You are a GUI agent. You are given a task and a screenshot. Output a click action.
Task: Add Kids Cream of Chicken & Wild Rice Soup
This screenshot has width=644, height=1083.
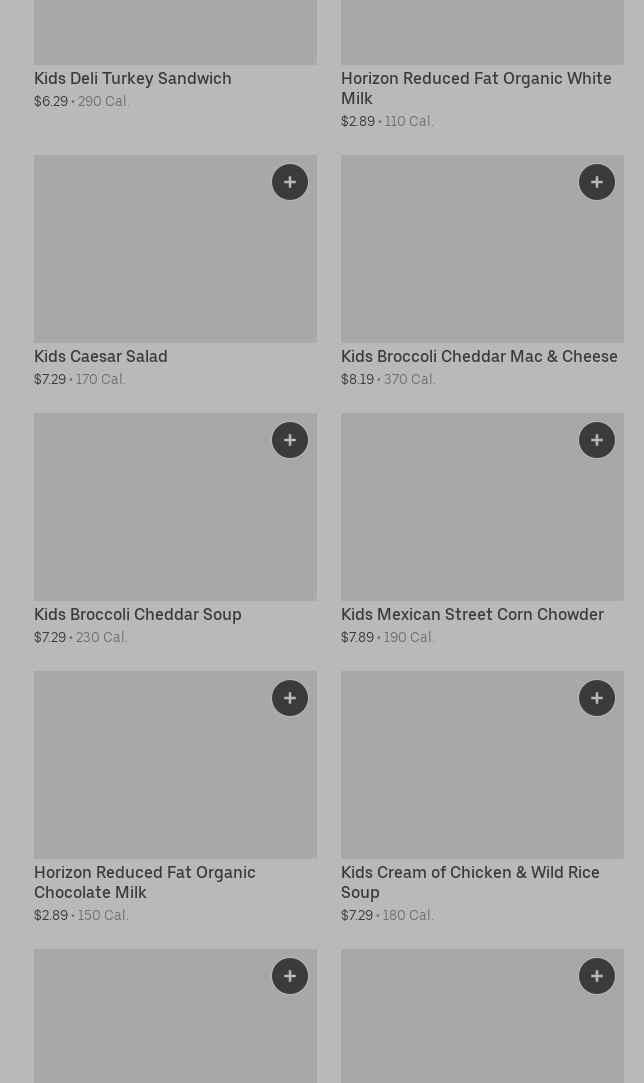click(597, 698)
